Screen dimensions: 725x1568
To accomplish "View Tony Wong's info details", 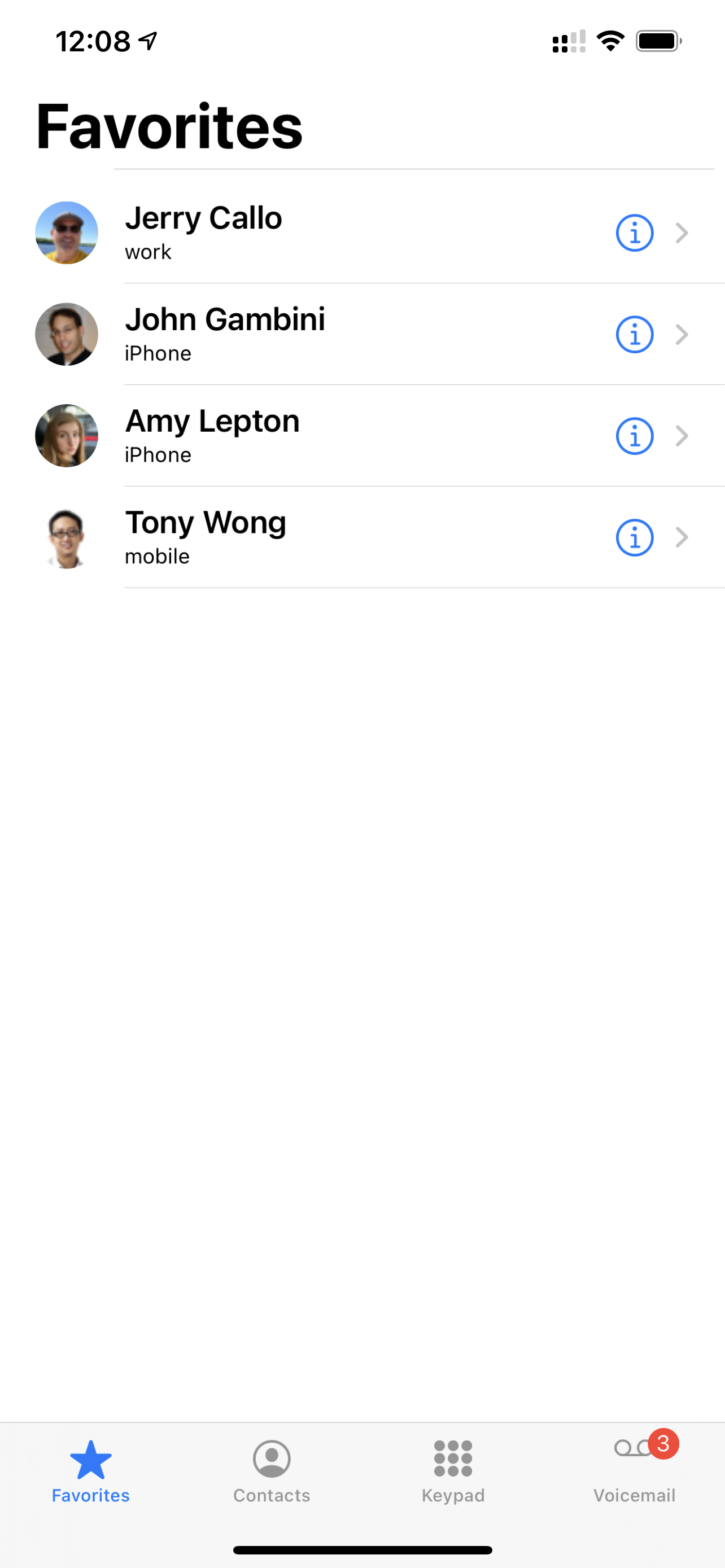I will click(634, 537).
